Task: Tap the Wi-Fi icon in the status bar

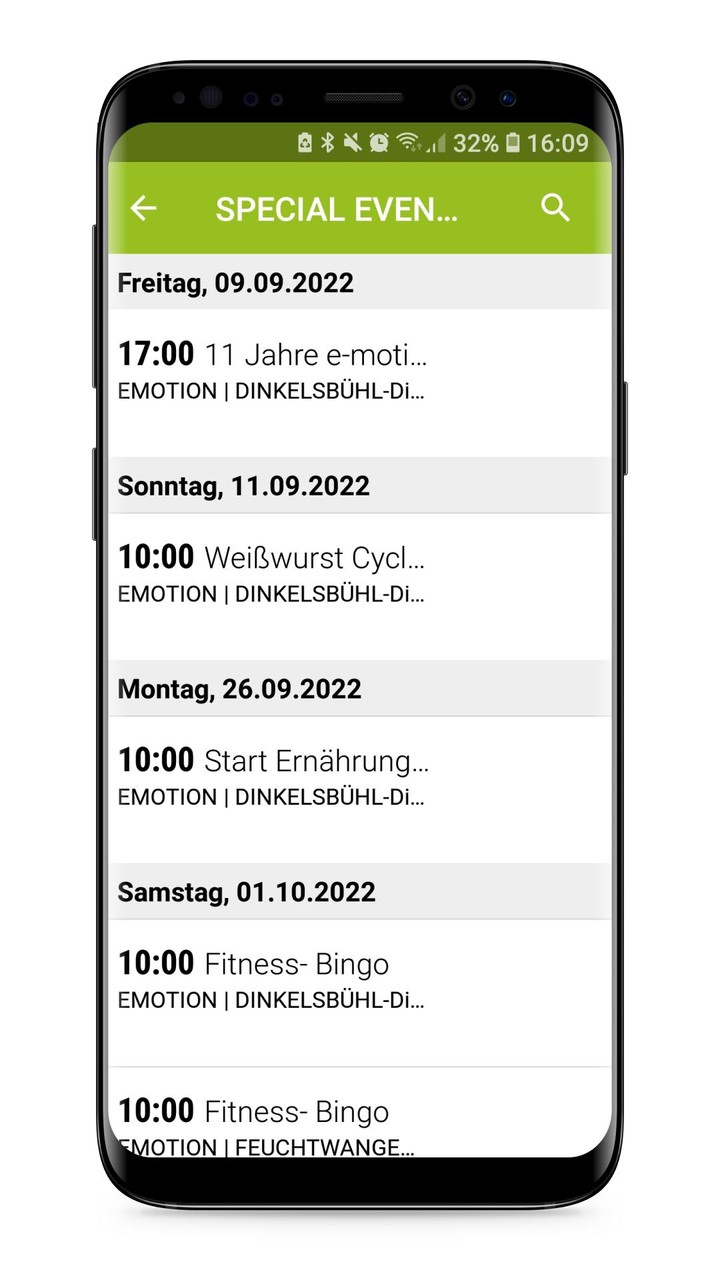Action: point(410,143)
